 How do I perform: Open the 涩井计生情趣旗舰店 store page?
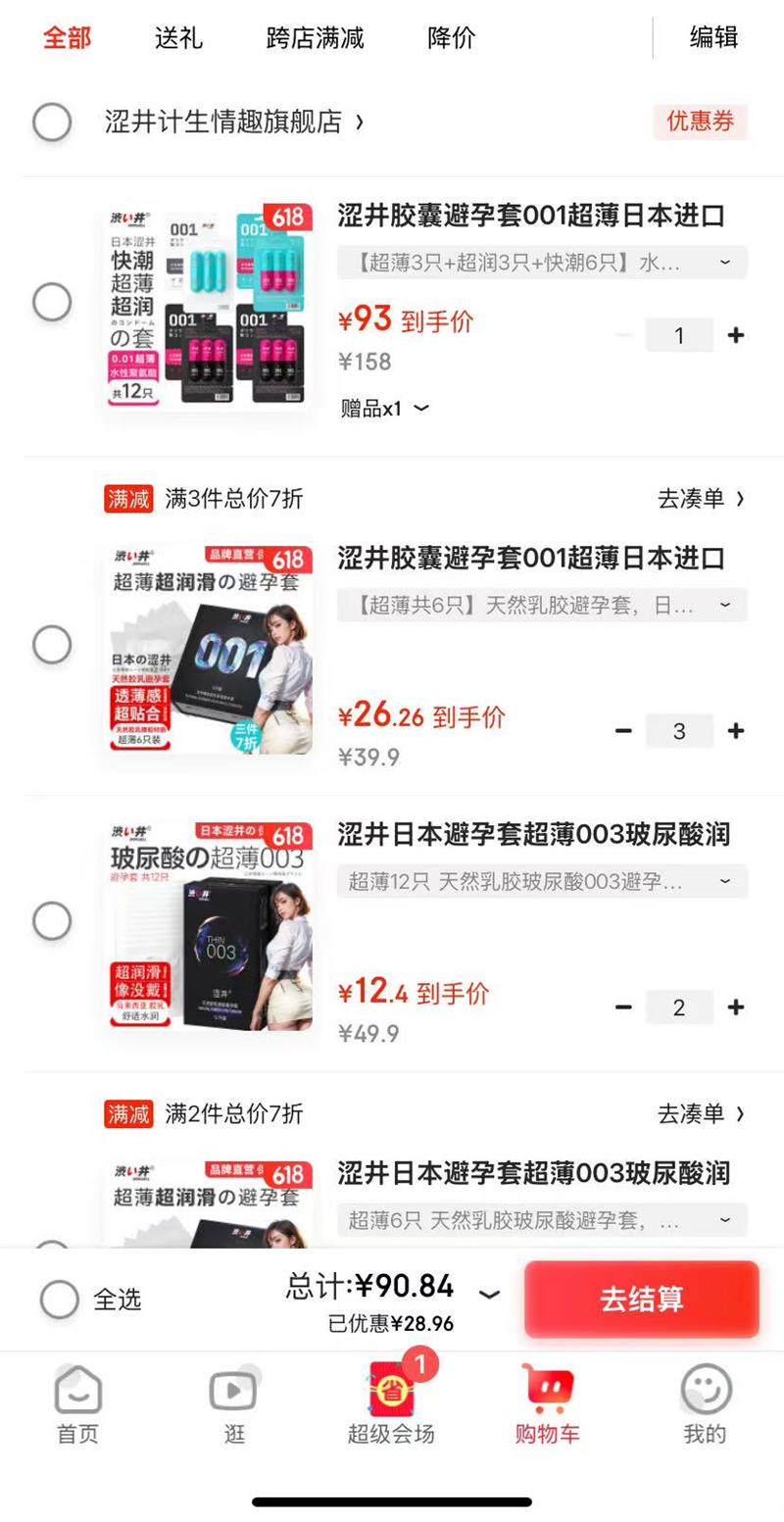coord(233,122)
